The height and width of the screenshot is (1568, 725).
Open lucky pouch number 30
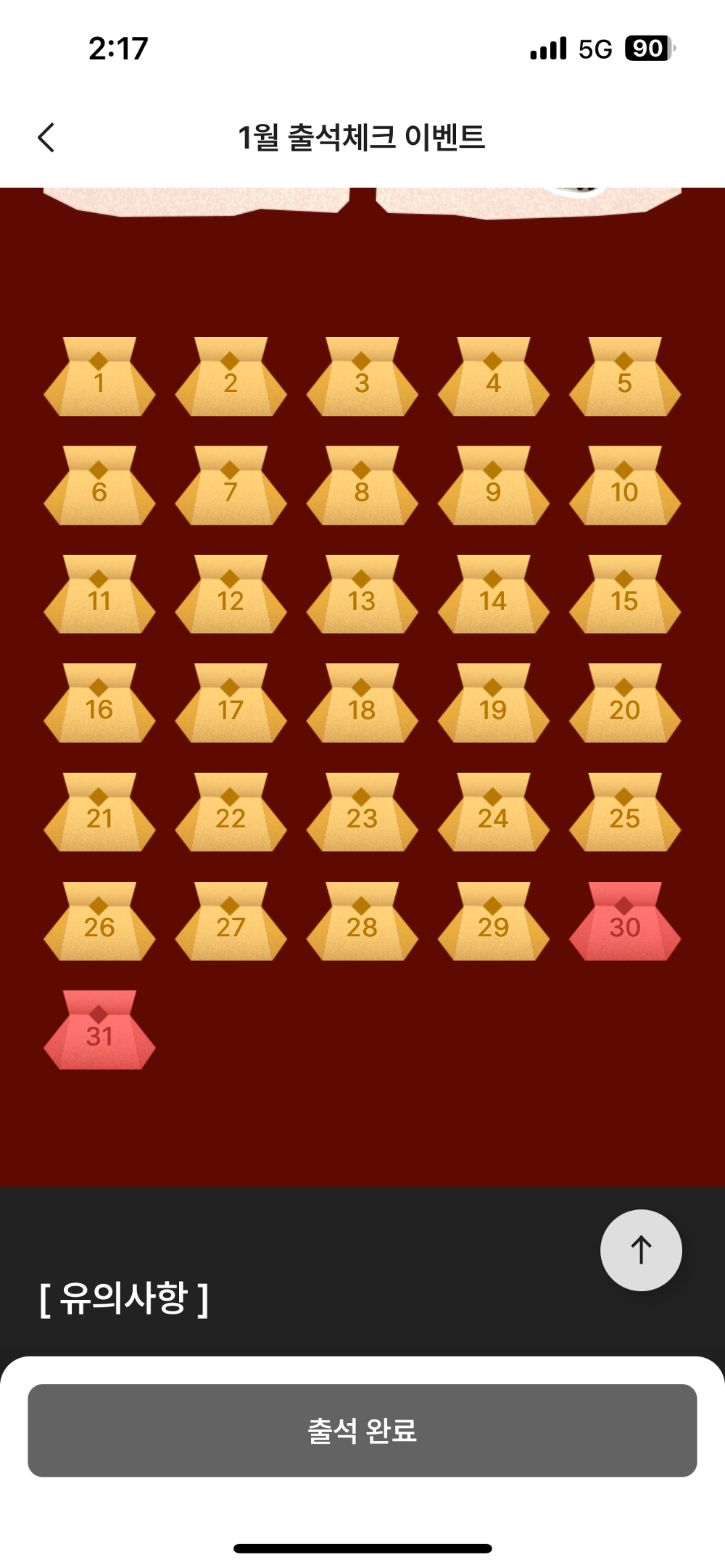tap(624, 922)
